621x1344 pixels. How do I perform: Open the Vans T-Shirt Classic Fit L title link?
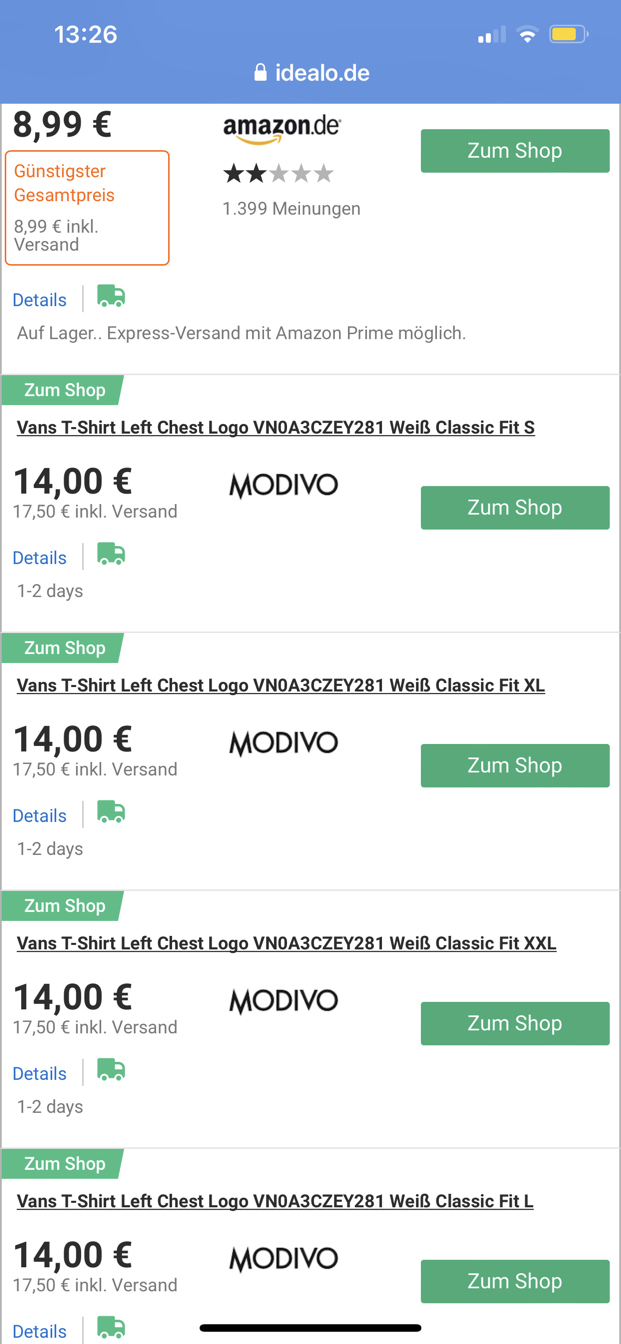tap(275, 1202)
